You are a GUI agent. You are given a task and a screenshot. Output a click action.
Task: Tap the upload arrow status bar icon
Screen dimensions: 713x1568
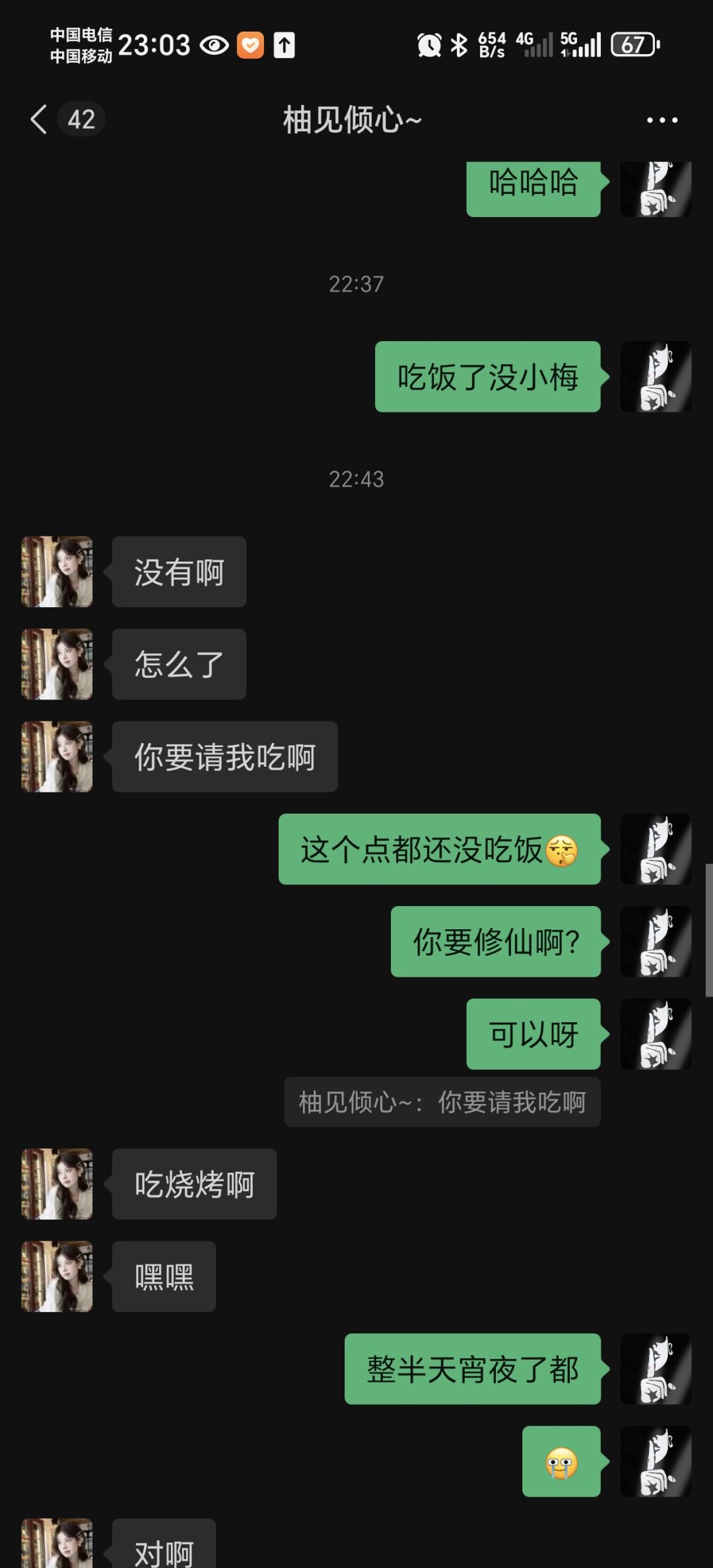284,46
